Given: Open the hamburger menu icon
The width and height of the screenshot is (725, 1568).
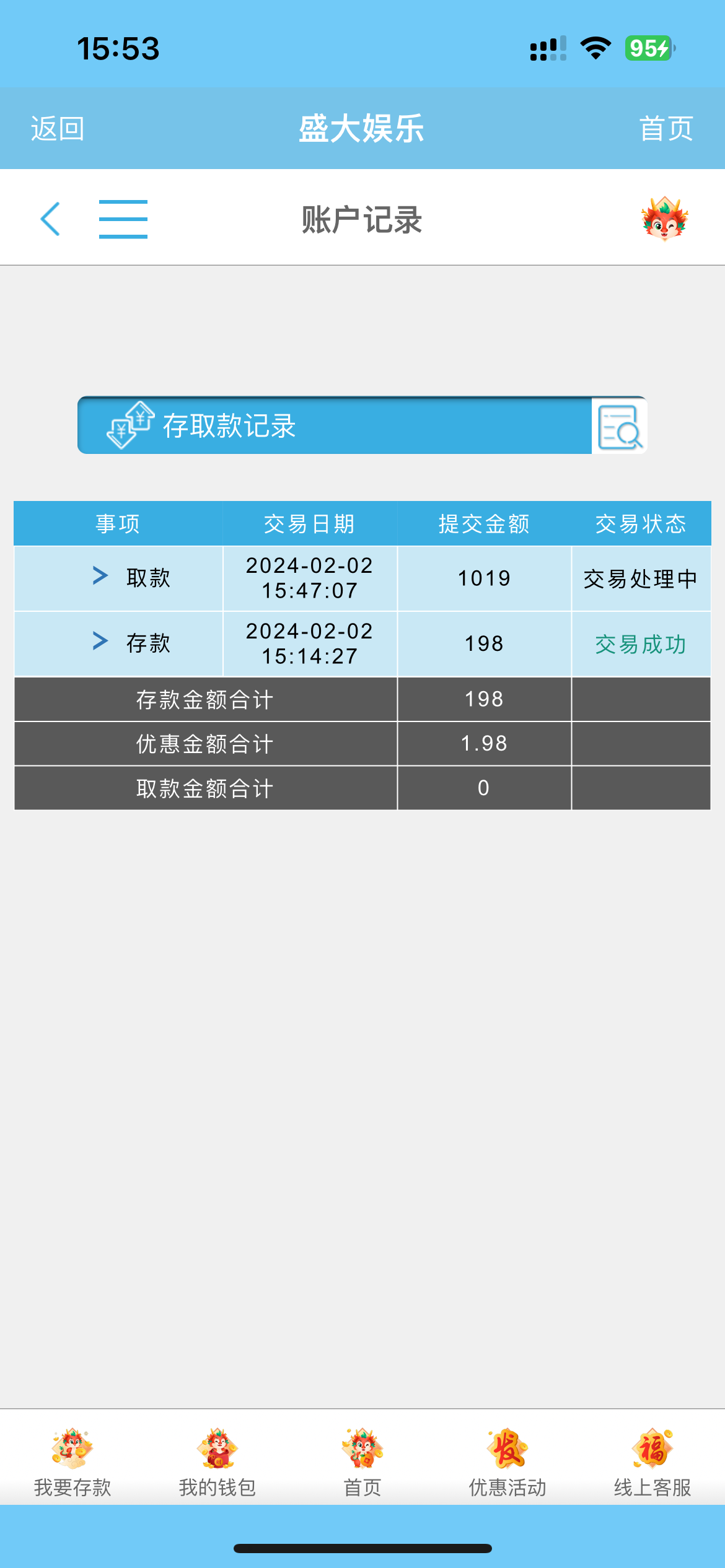Looking at the screenshot, I should click(x=123, y=218).
